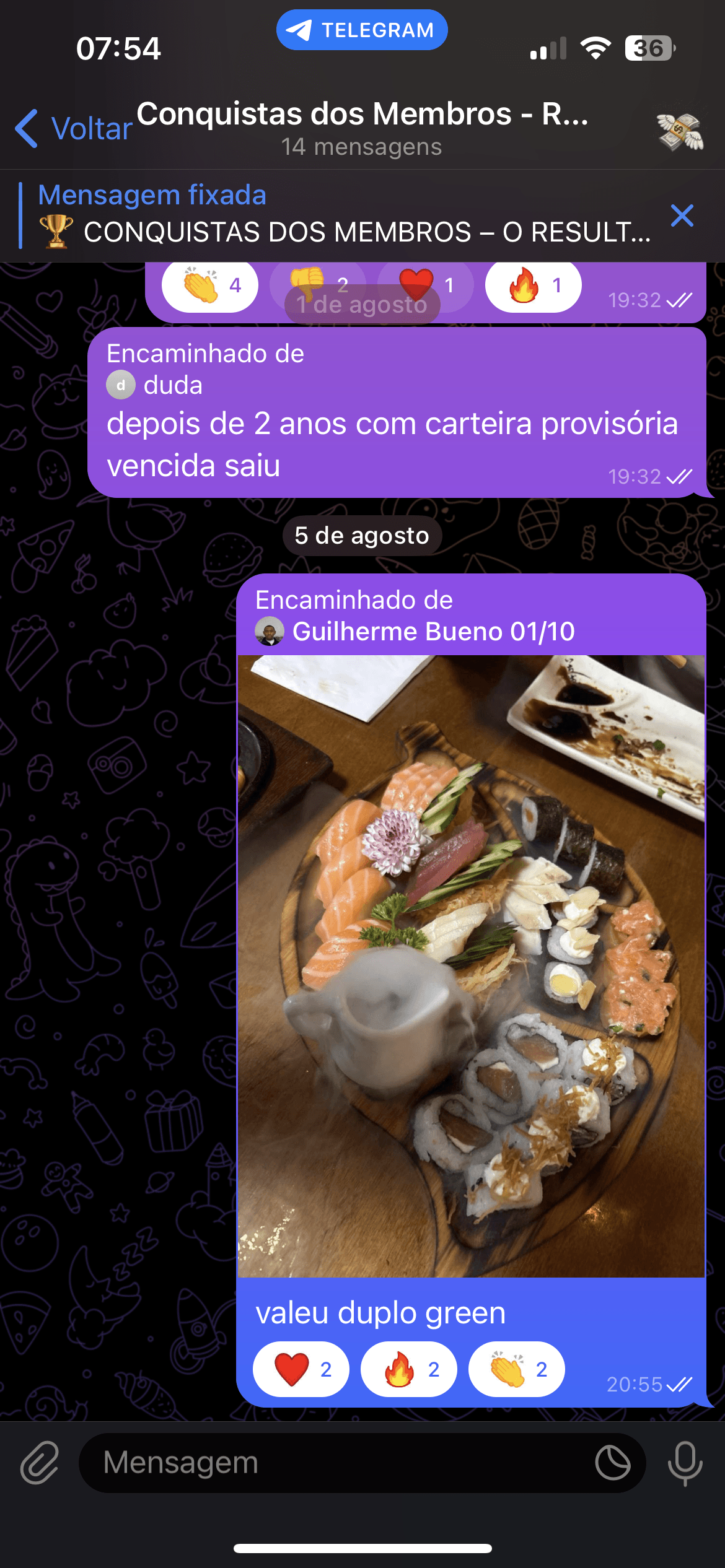Image resolution: width=725 pixels, height=1568 pixels.
Task: Open the attachment paperclip icon
Action: click(38, 1461)
